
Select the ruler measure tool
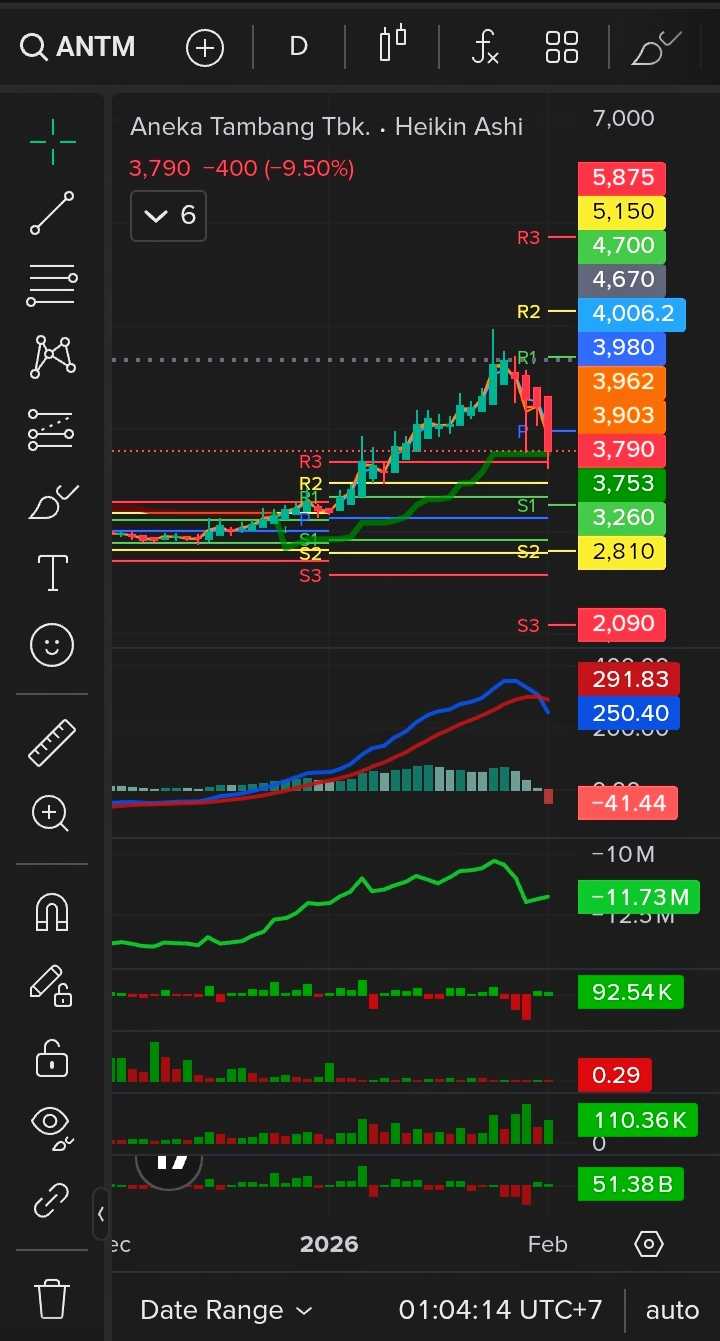52,742
